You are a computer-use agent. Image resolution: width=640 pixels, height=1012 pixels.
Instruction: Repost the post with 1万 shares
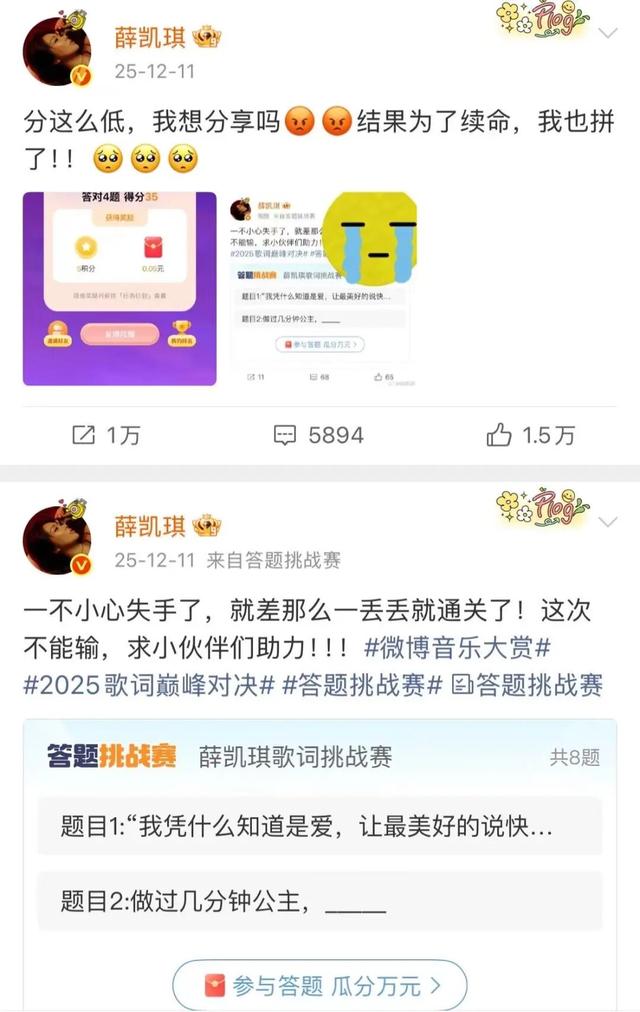point(105,435)
